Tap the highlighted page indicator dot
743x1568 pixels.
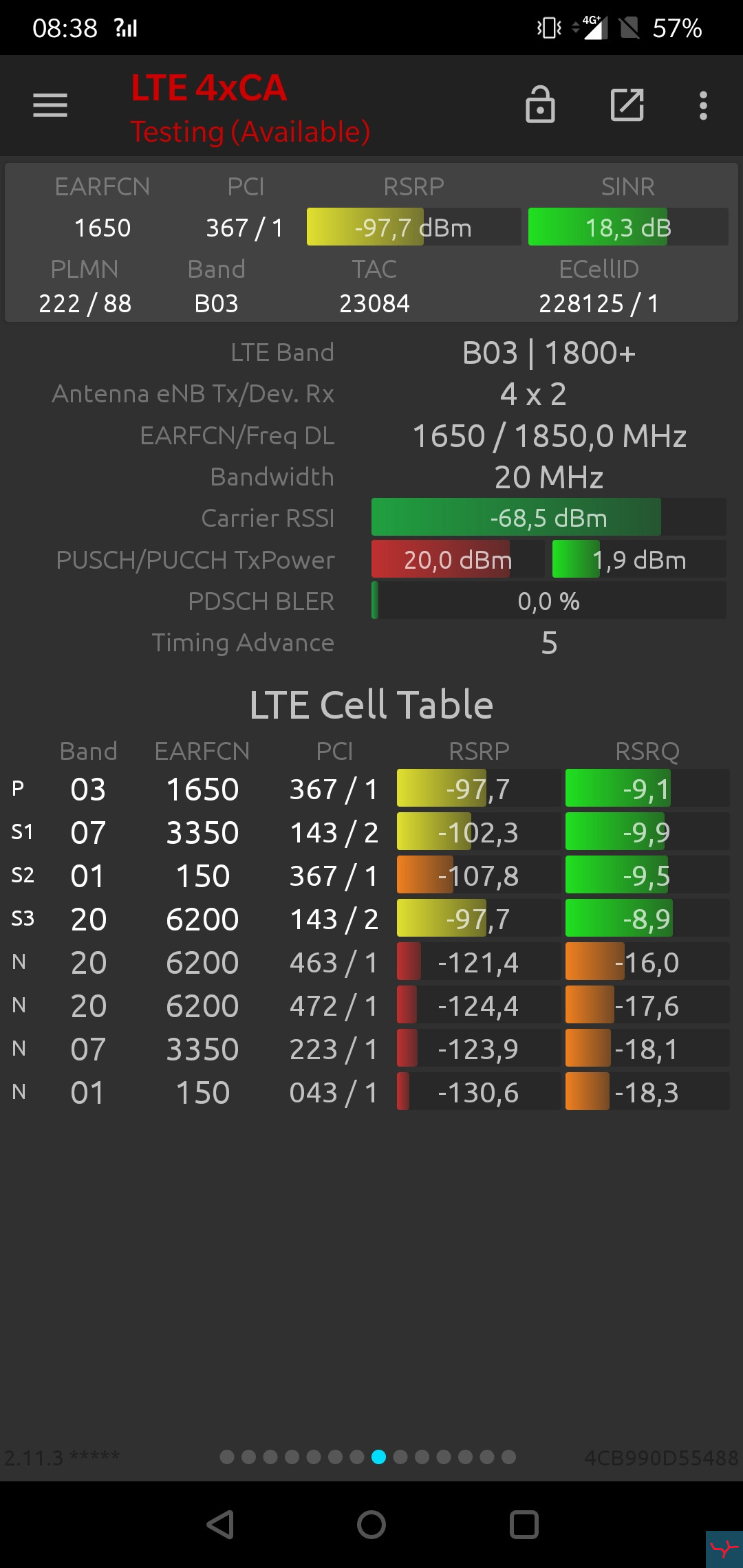click(x=378, y=1457)
